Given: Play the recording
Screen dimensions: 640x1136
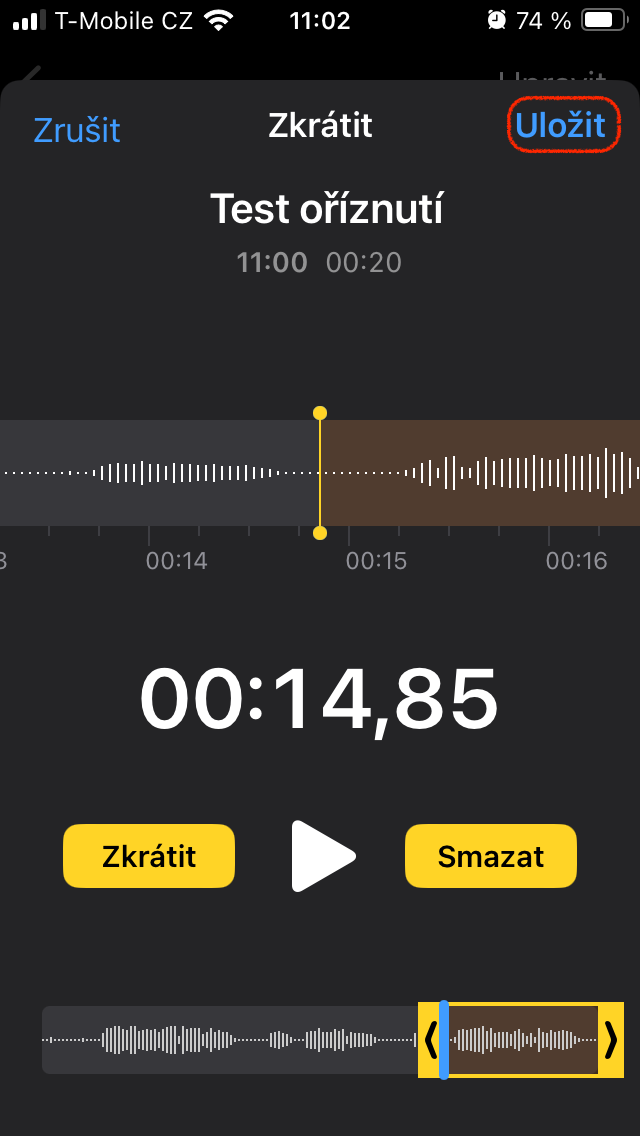Looking at the screenshot, I should click(x=322, y=856).
